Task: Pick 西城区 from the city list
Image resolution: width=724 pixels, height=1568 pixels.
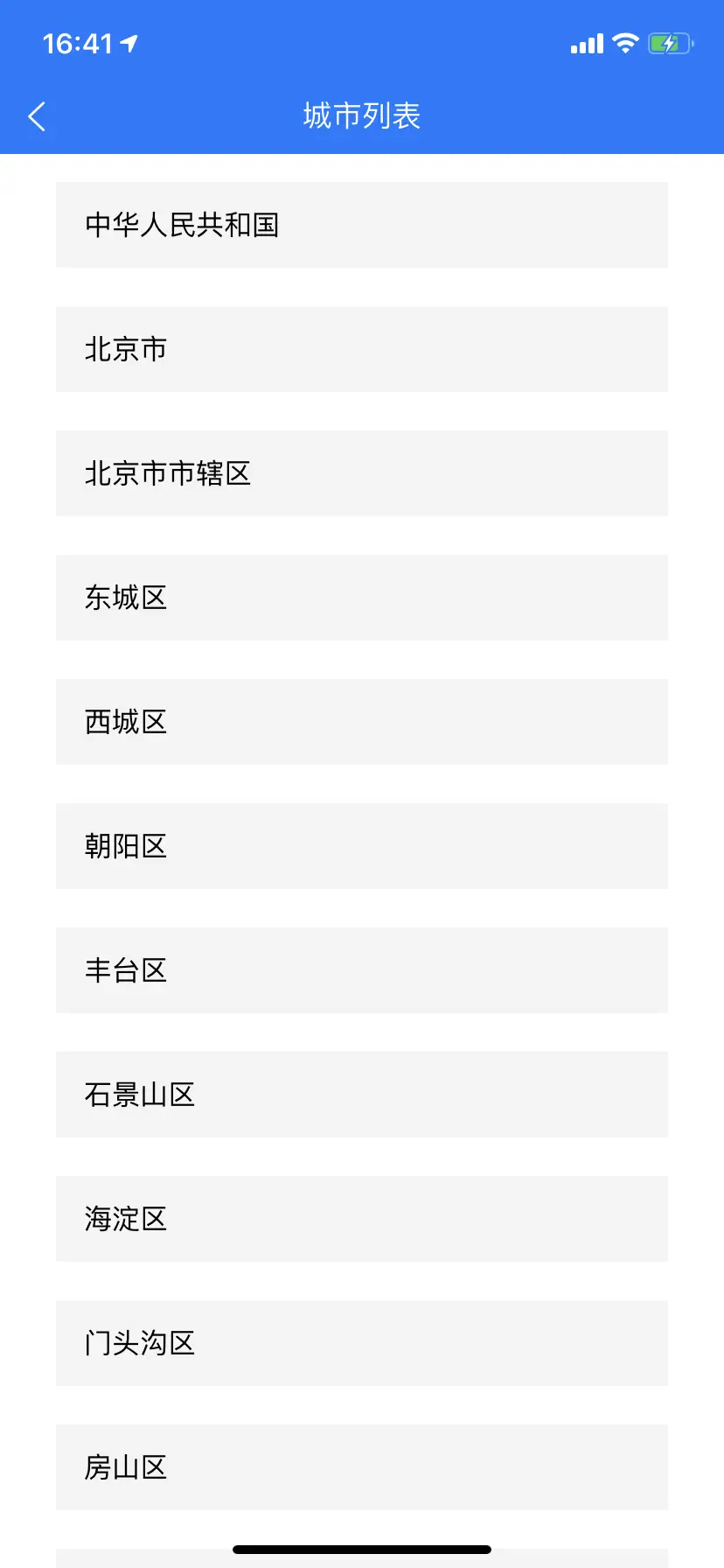Action: [362, 722]
